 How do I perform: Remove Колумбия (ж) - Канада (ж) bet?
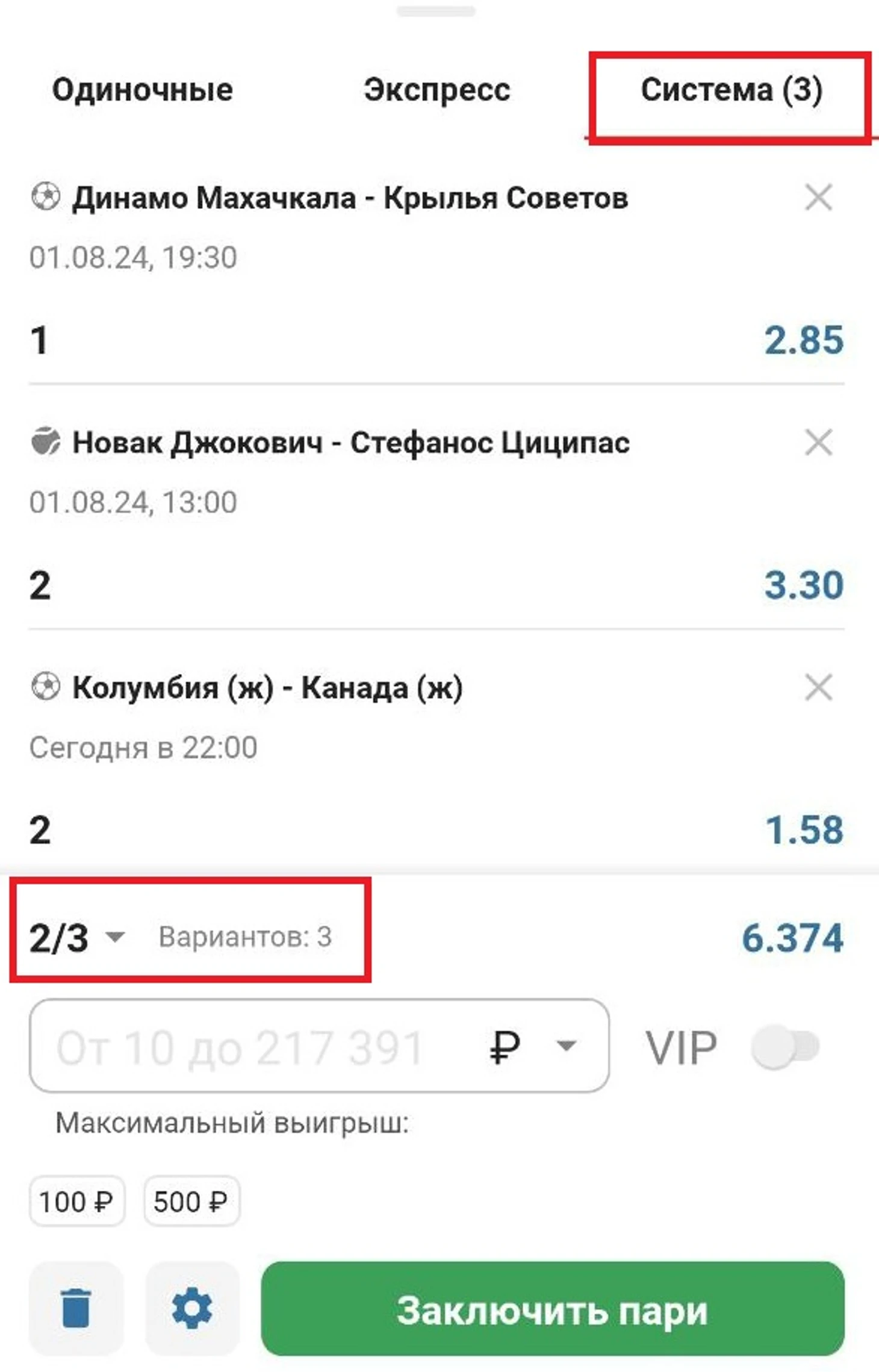(818, 687)
